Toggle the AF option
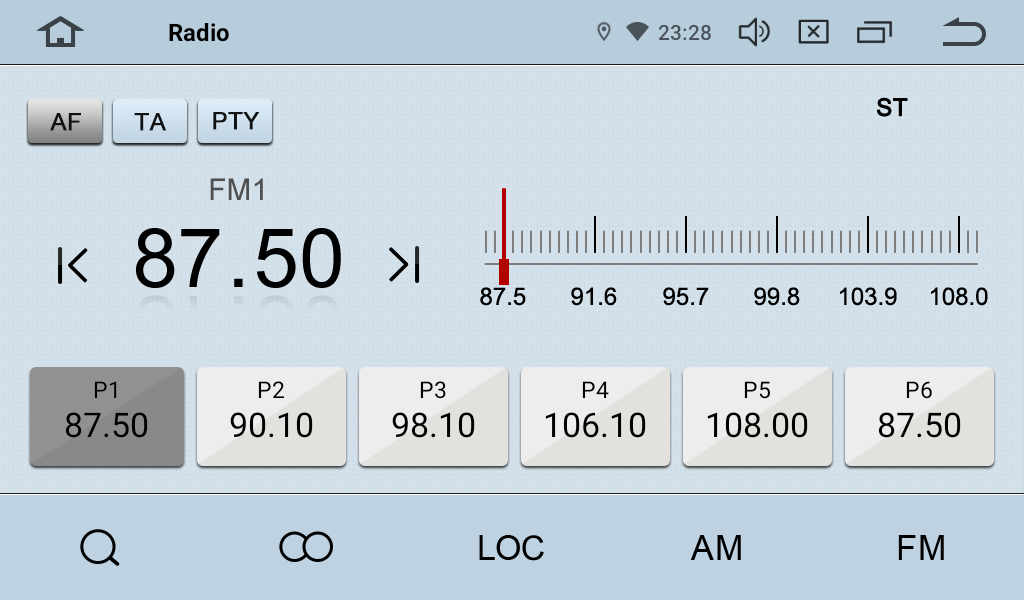Screen dimensions: 1024x600 (x=65, y=122)
